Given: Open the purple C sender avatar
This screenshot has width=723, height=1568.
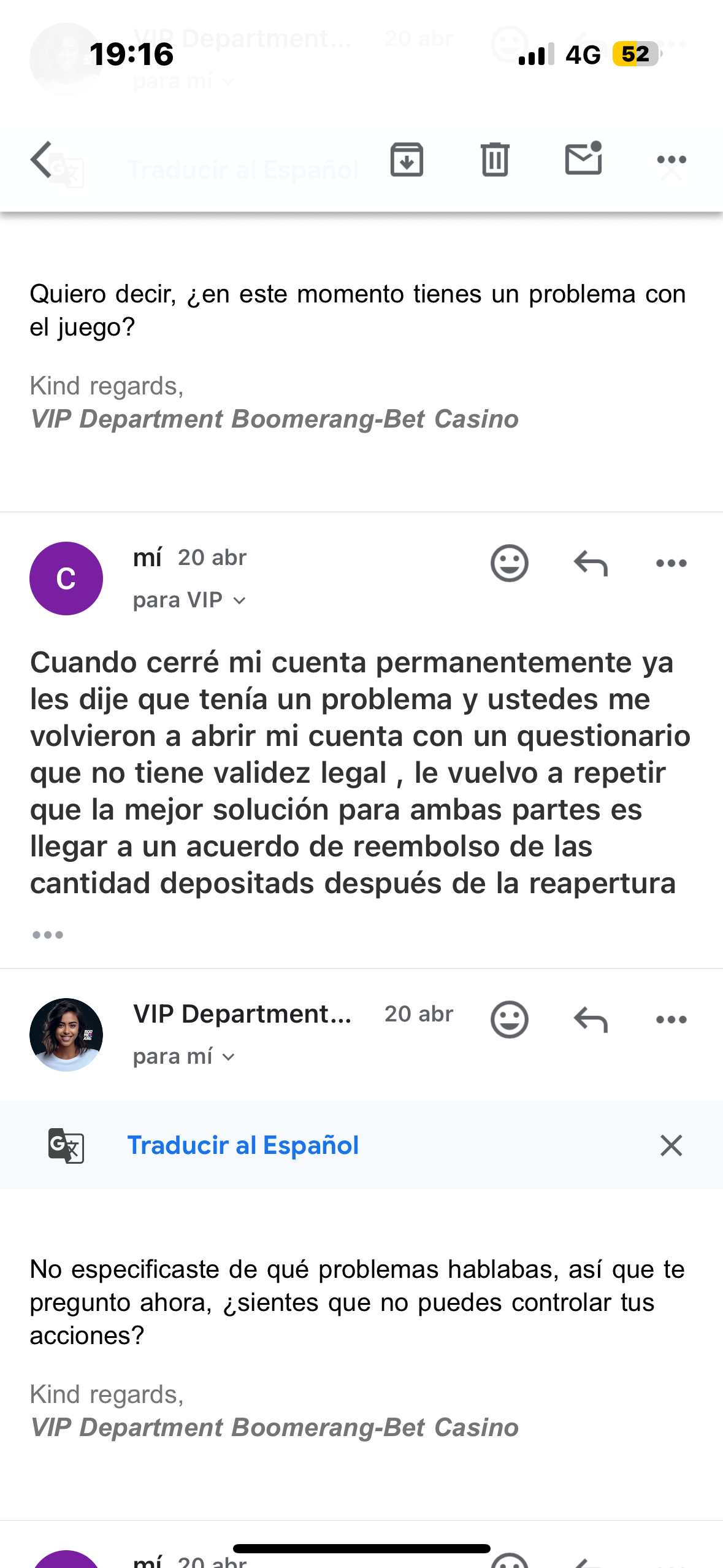Looking at the screenshot, I should coord(66,578).
